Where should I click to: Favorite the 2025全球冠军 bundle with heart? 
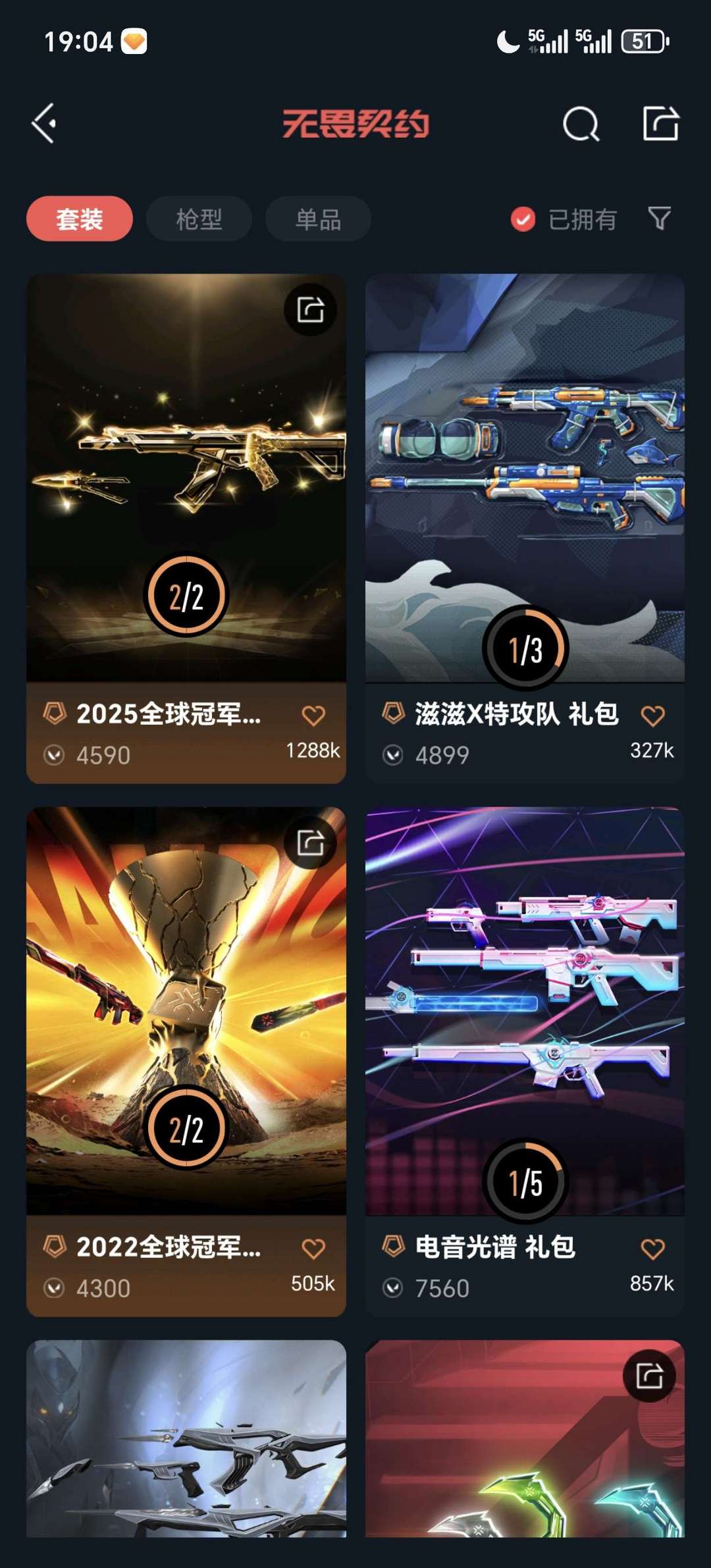pyautogui.click(x=313, y=716)
